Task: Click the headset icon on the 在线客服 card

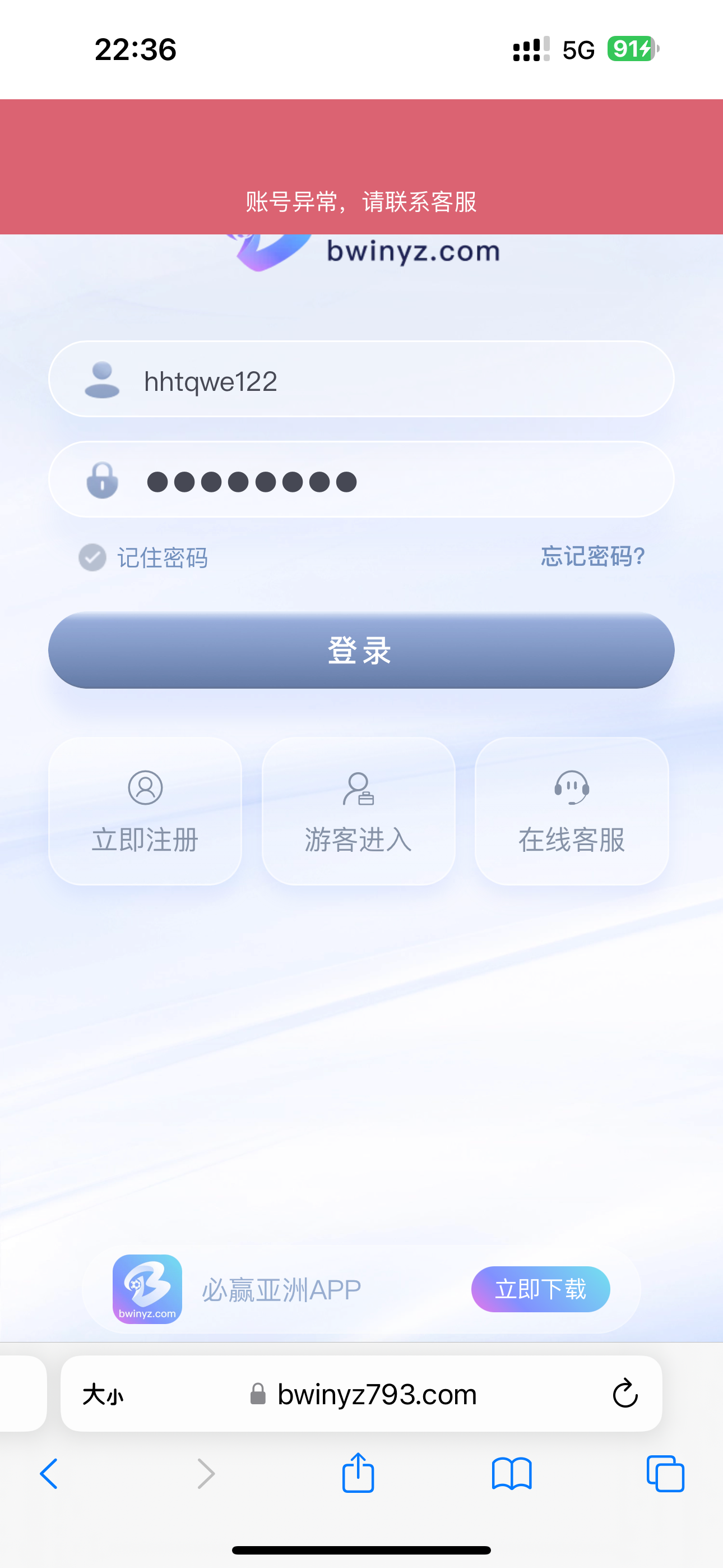Action: point(571,788)
